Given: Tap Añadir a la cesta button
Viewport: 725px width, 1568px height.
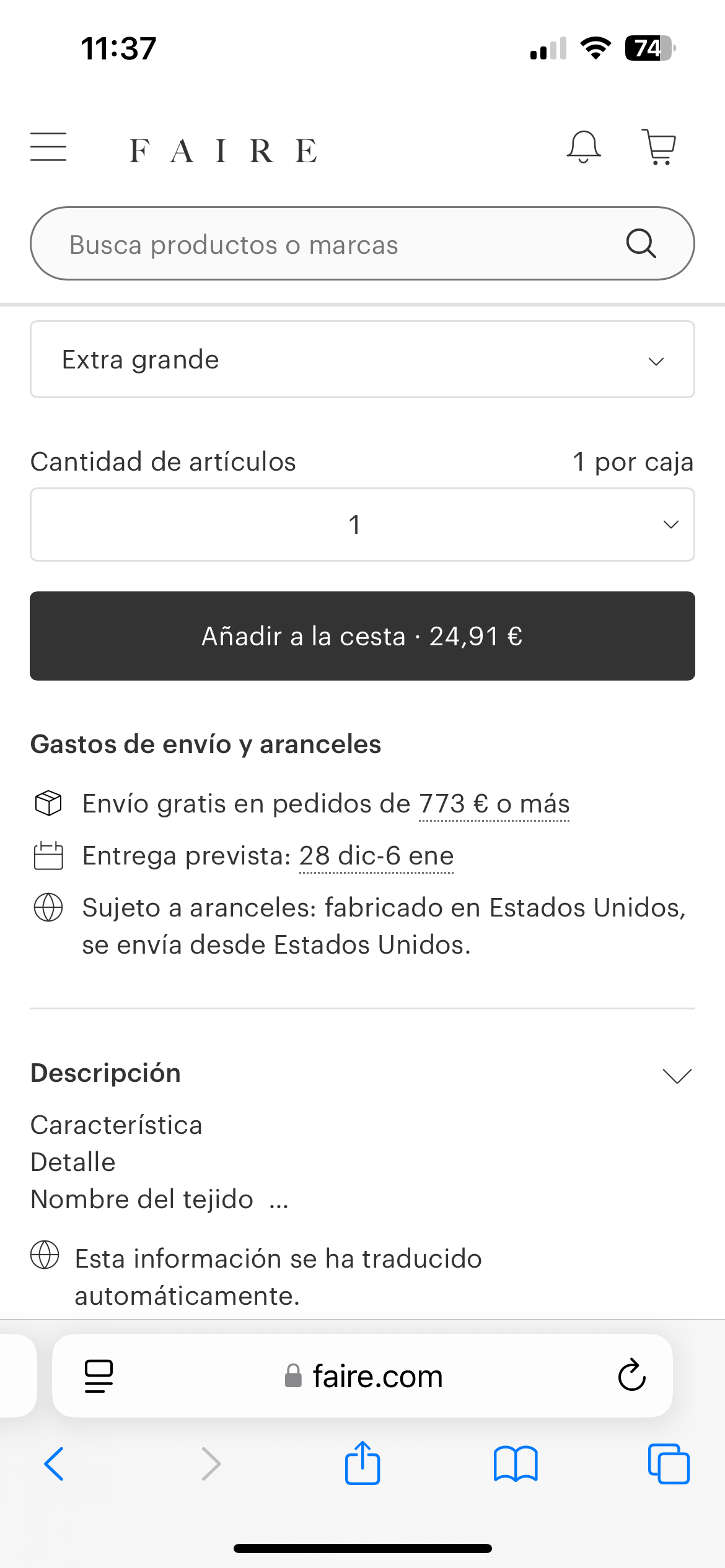Looking at the screenshot, I should point(362,636).
